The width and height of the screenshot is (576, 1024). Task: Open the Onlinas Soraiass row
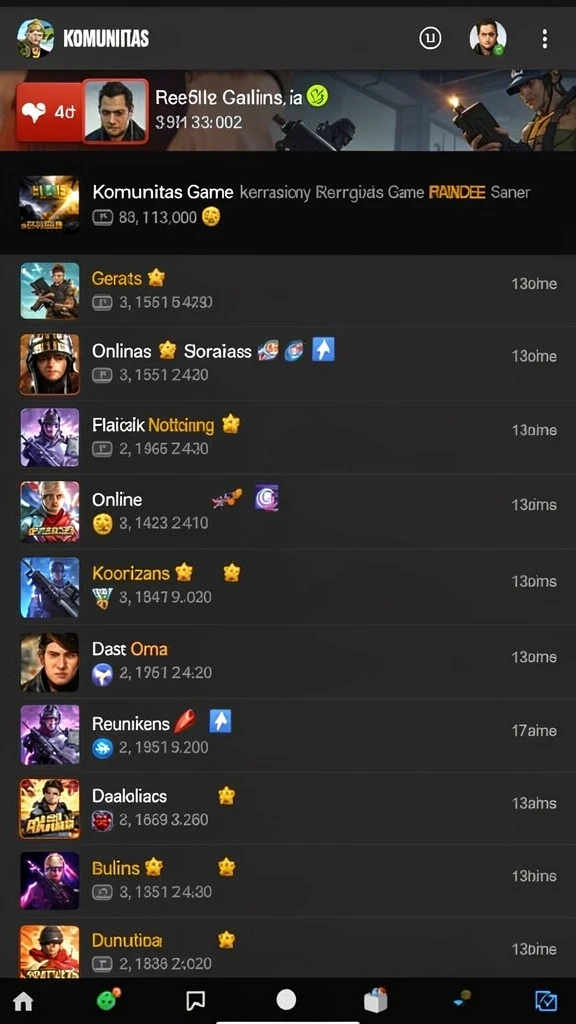click(288, 364)
